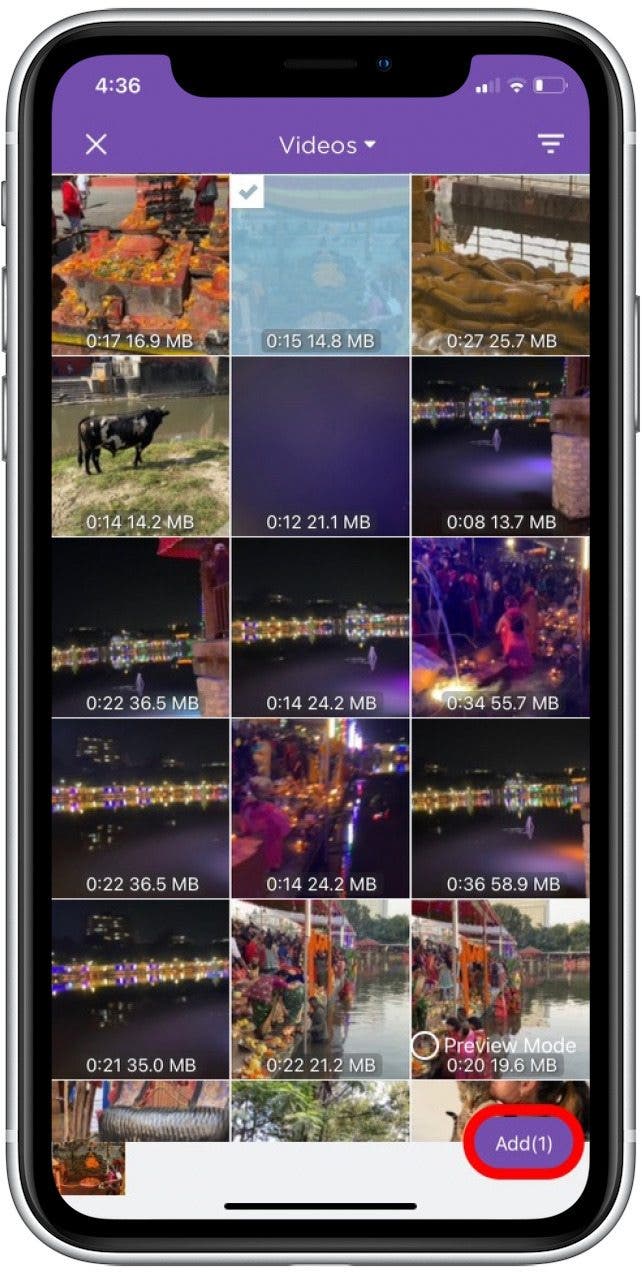Select the 0:08 13.7 MB video

pos(500,446)
